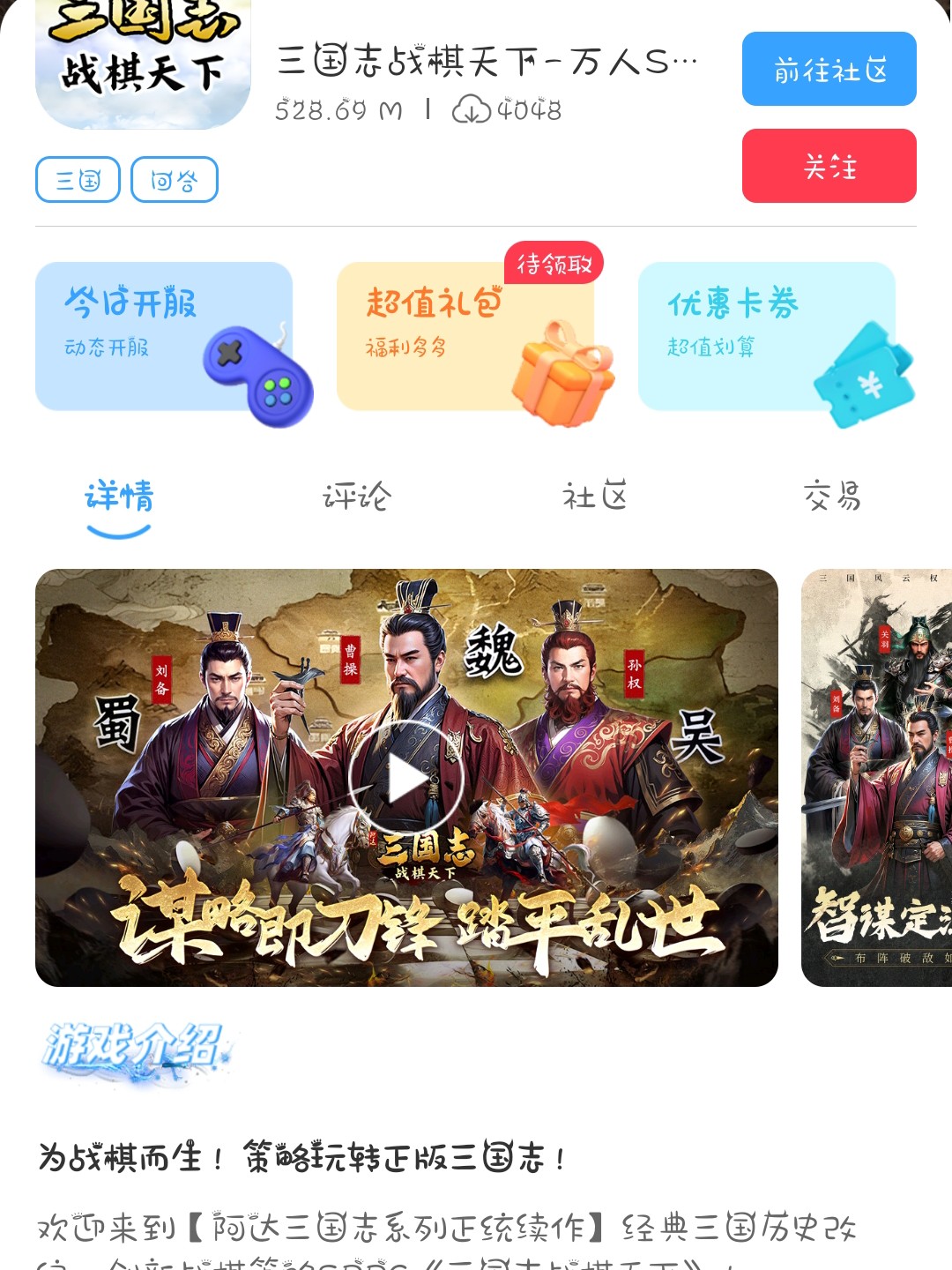The width and height of the screenshot is (952, 1270).
Task: Switch to the 详情 tab
Action: point(119,497)
